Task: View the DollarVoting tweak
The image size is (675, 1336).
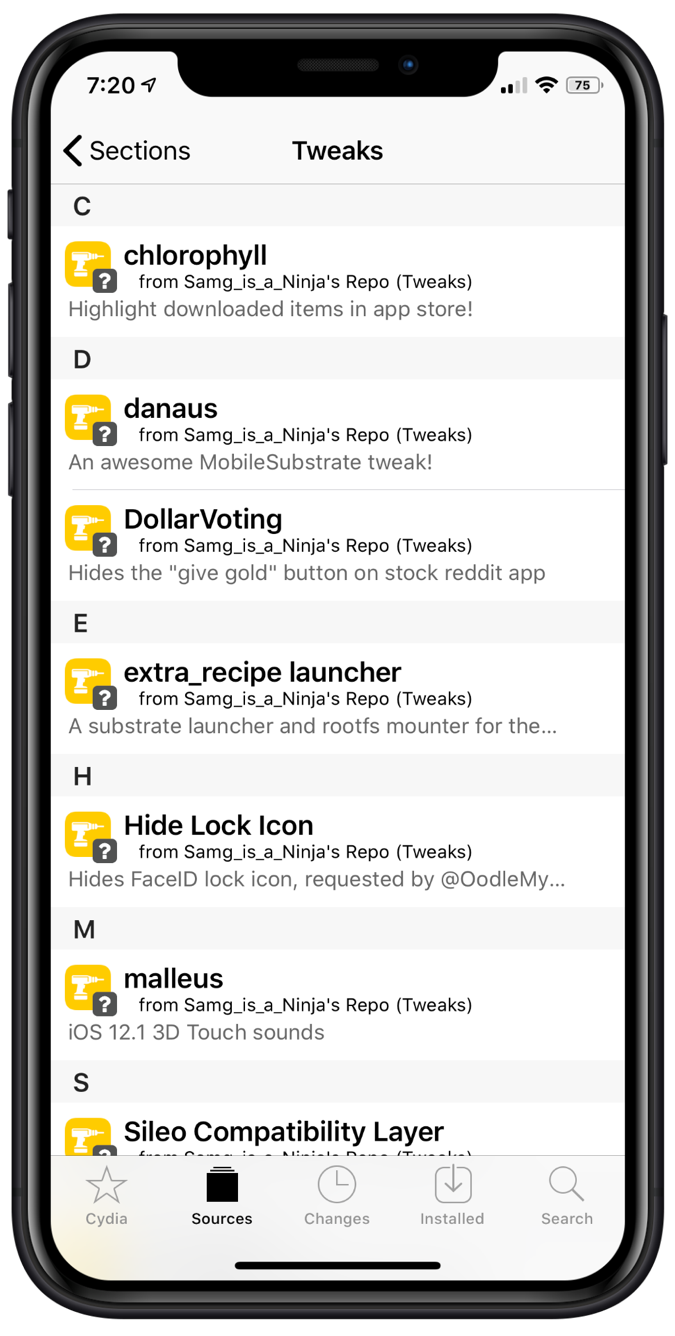Action: point(337,545)
